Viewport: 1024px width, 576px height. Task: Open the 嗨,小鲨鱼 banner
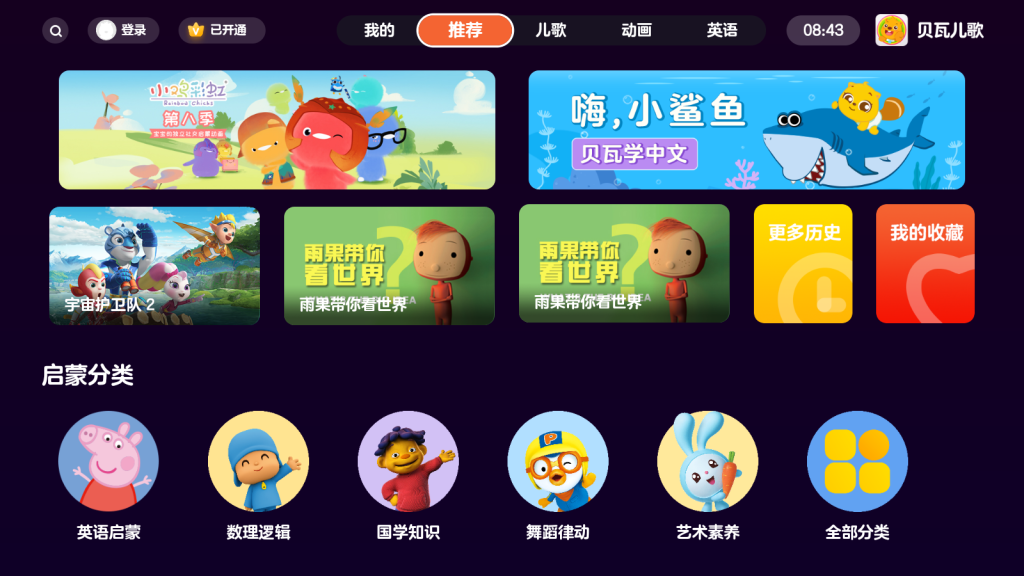tap(746, 130)
